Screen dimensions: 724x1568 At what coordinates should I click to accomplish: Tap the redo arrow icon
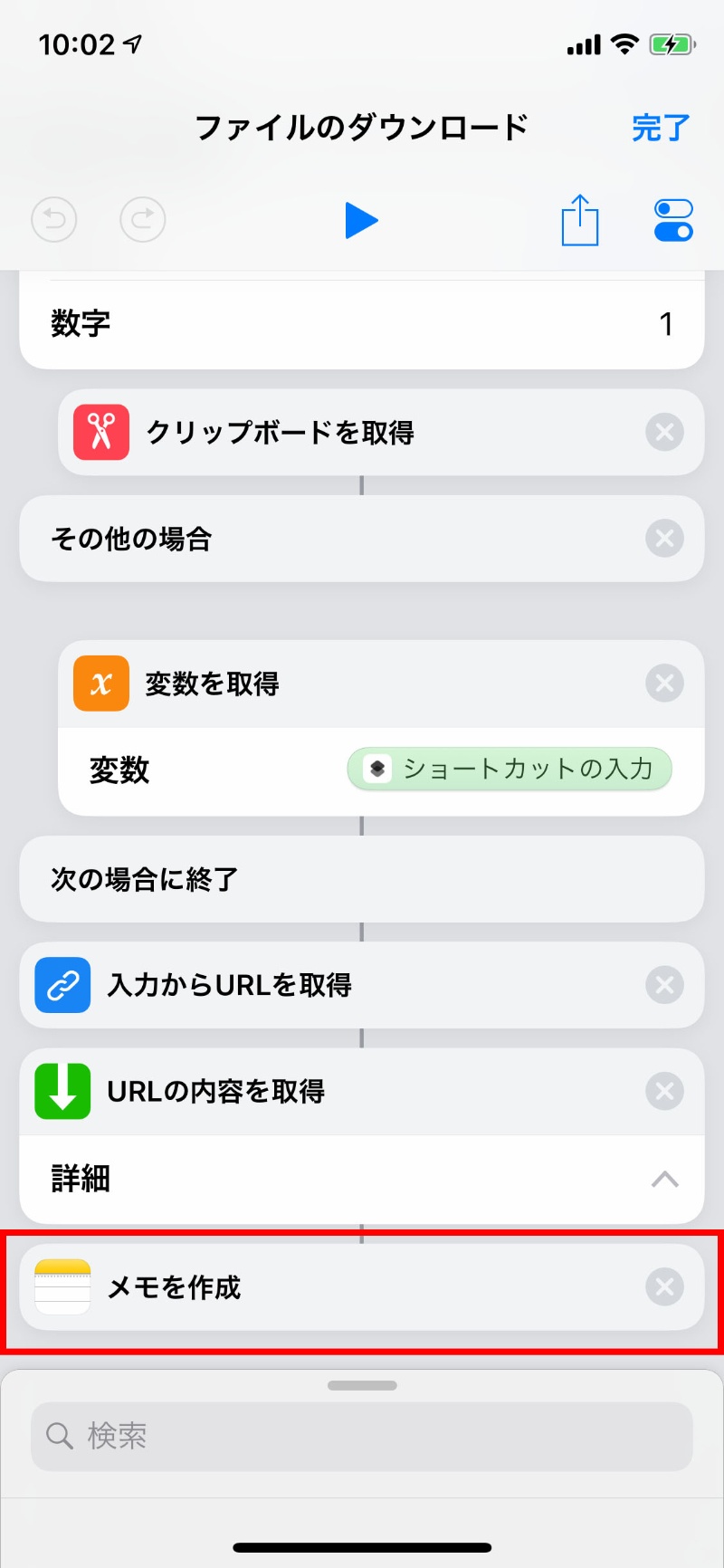coord(142,219)
